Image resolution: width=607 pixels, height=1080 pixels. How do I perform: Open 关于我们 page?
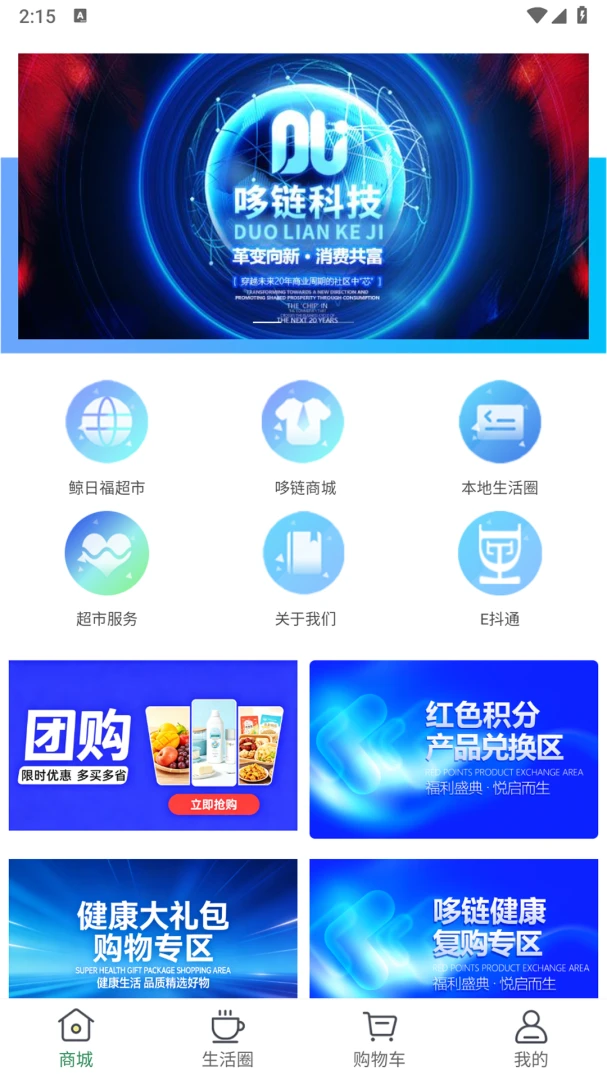coord(304,569)
